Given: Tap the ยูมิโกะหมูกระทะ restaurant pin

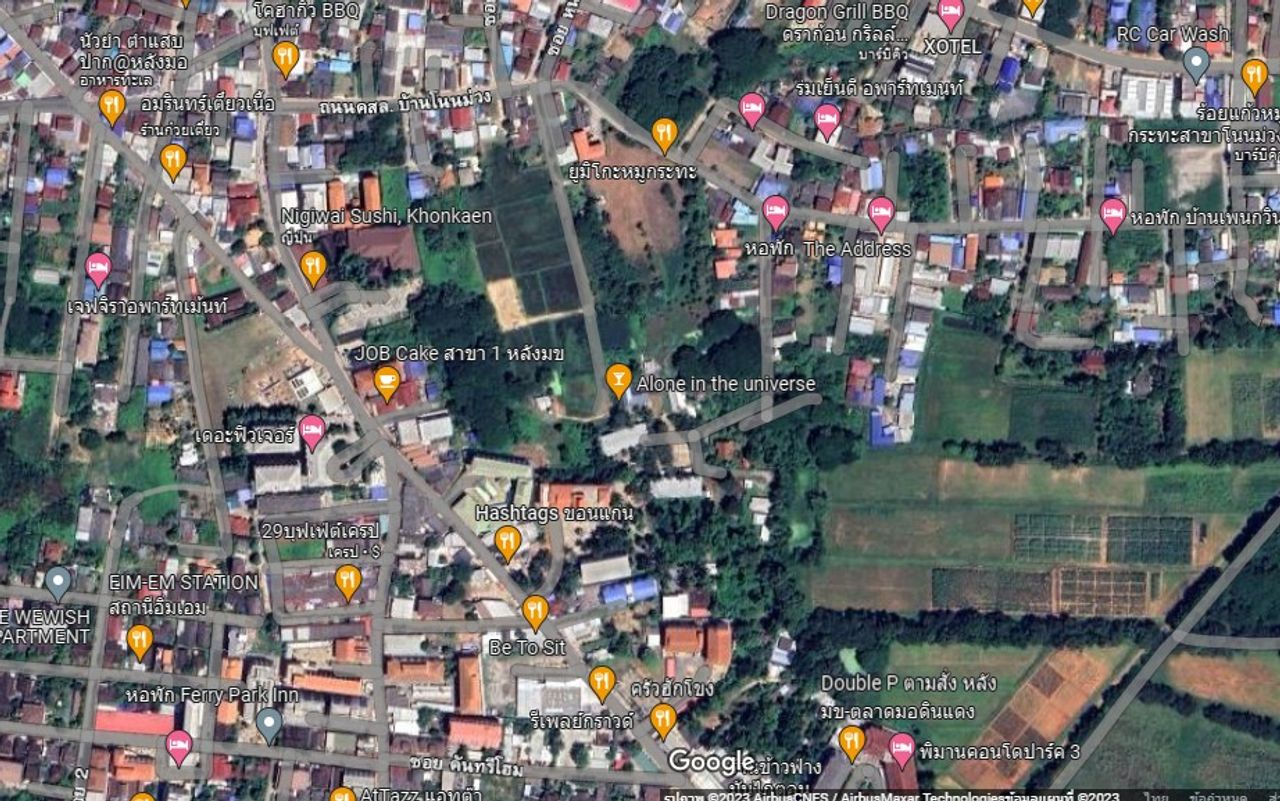Looking at the screenshot, I should 664,133.
